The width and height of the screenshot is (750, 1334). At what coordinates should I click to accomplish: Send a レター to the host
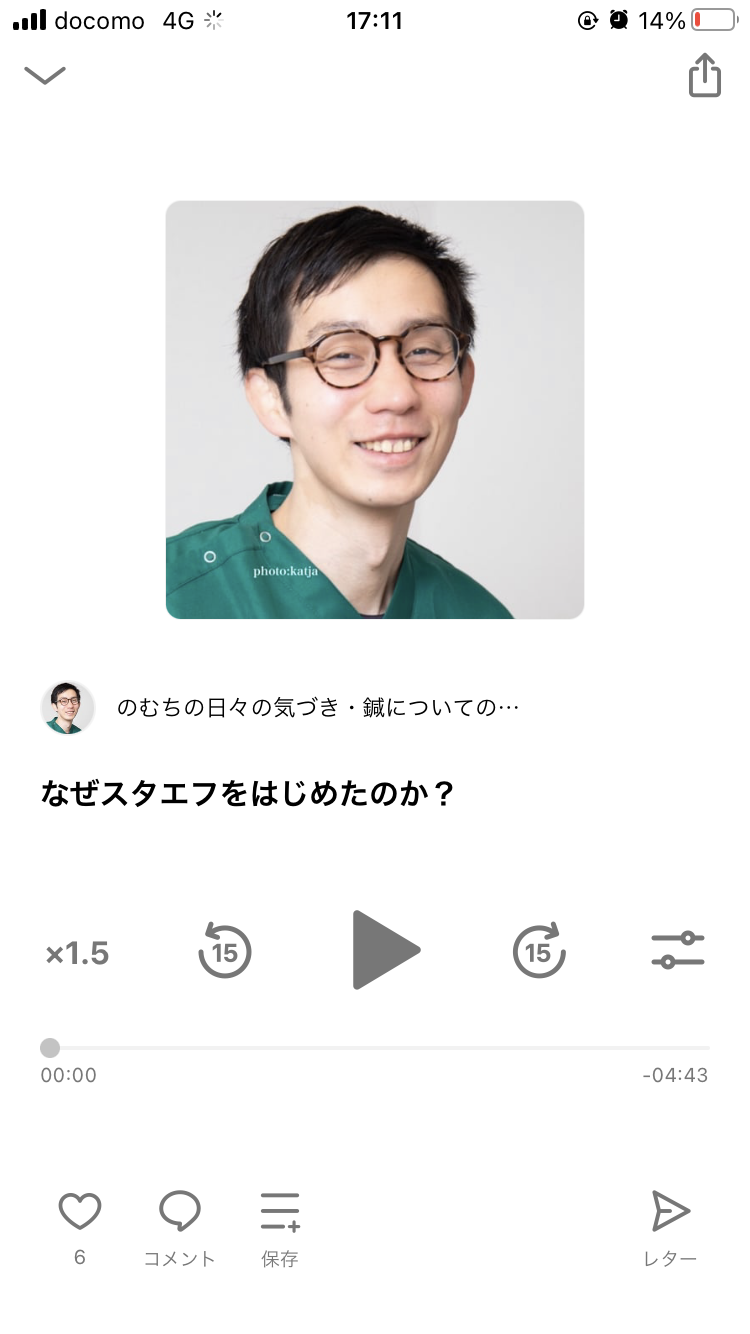point(670,1229)
